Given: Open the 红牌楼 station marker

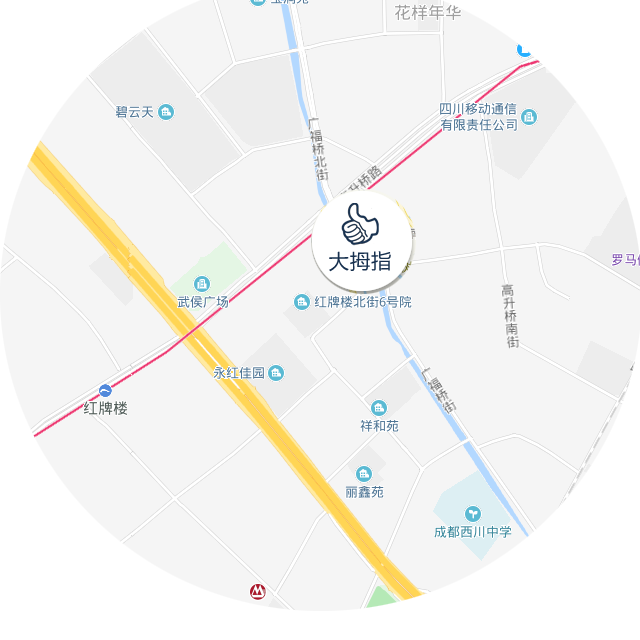Looking at the screenshot, I should pos(105,390).
